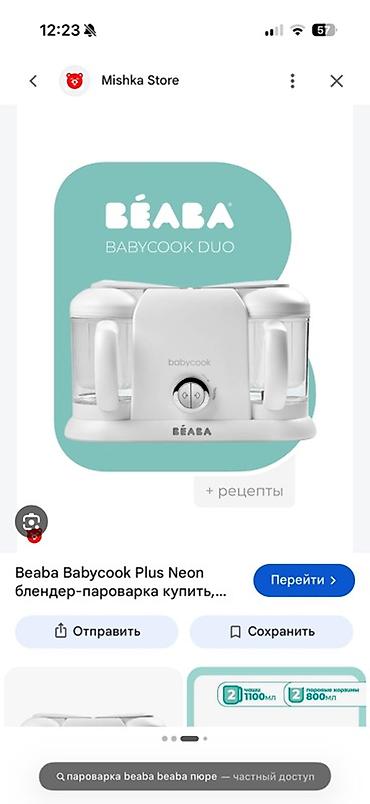Go back with the arrow icon

[x=33, y=81]
